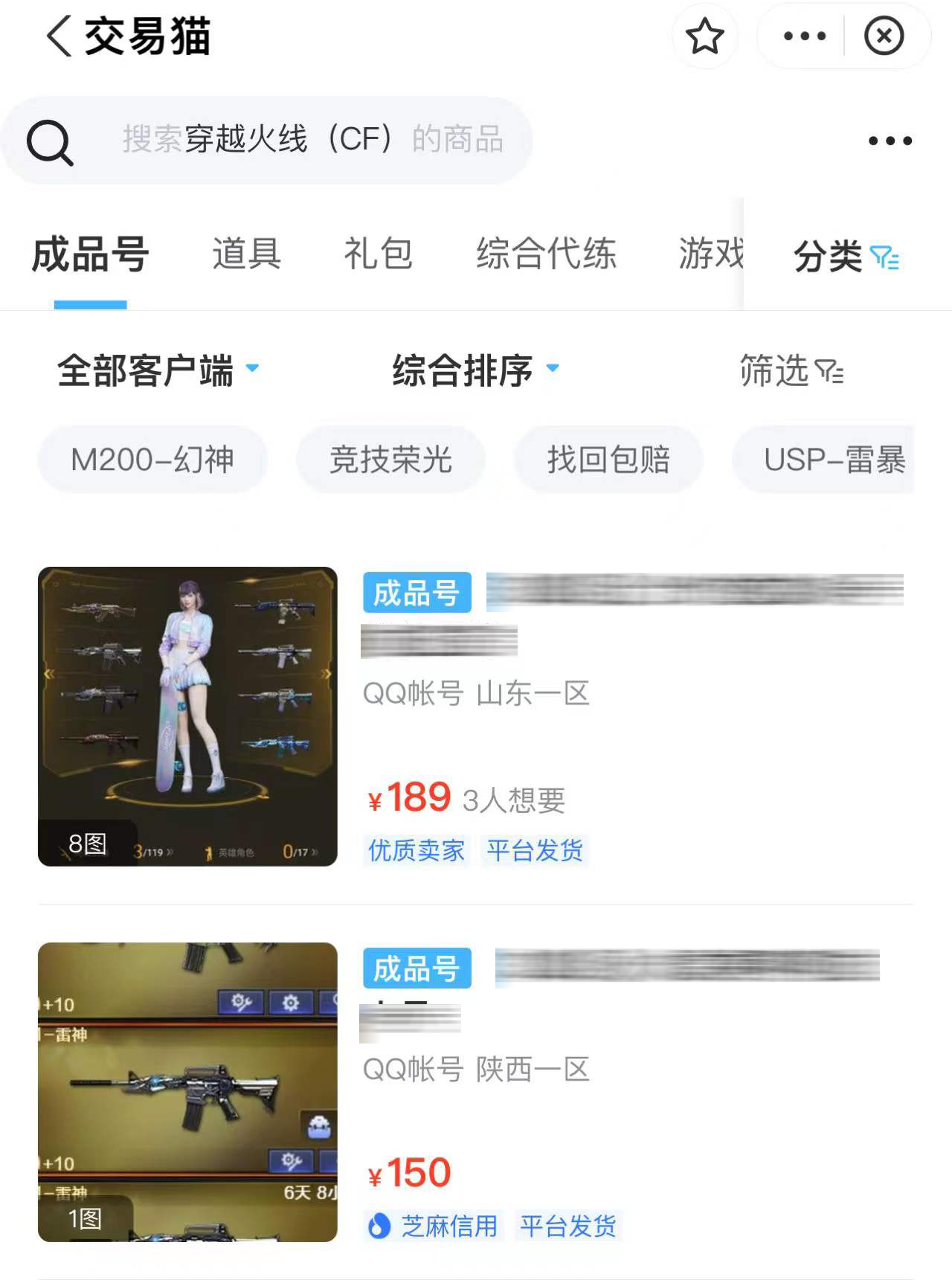952x1286 pixels.
Task: Switch to the 综合代练 tab
Action: (546, 254)
